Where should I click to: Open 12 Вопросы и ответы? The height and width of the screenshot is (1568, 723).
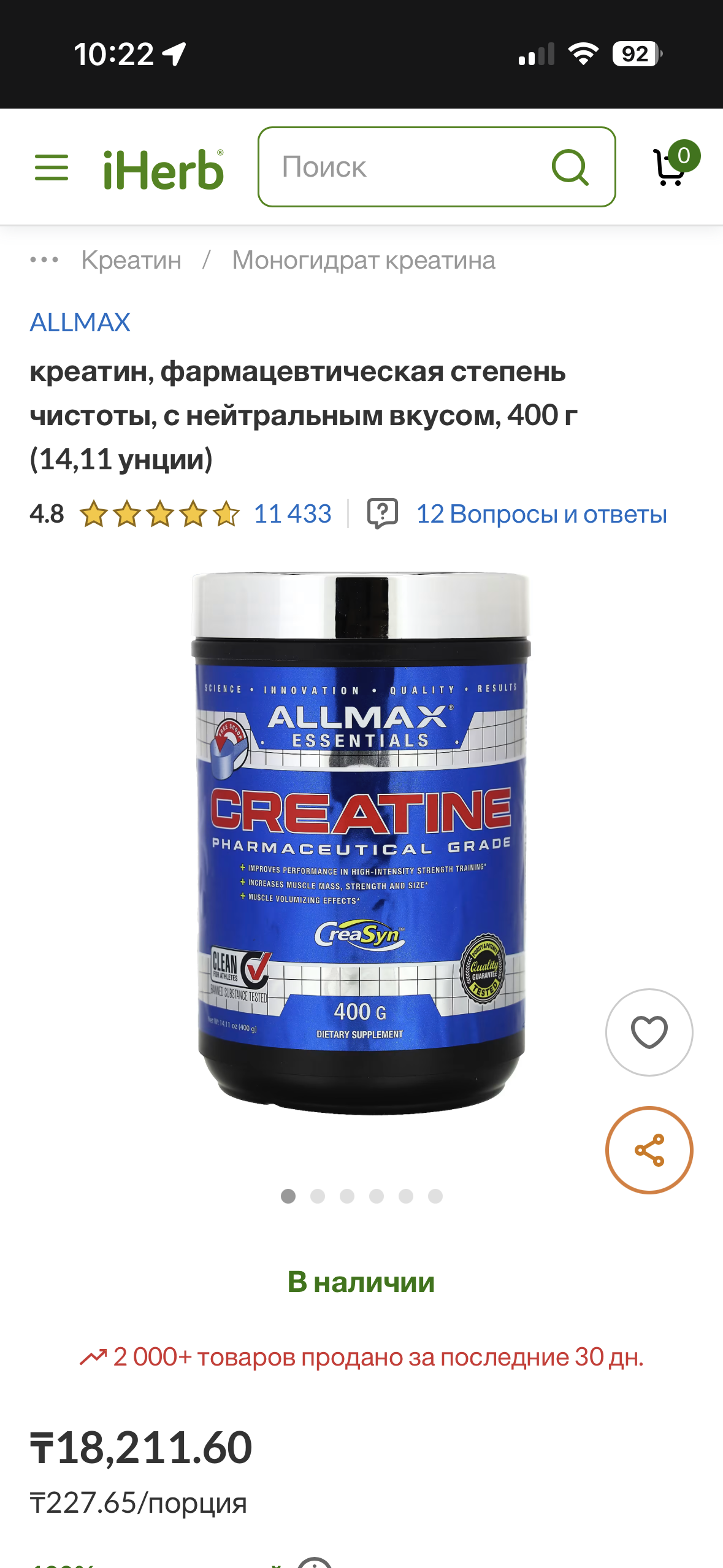coord(541,514)
